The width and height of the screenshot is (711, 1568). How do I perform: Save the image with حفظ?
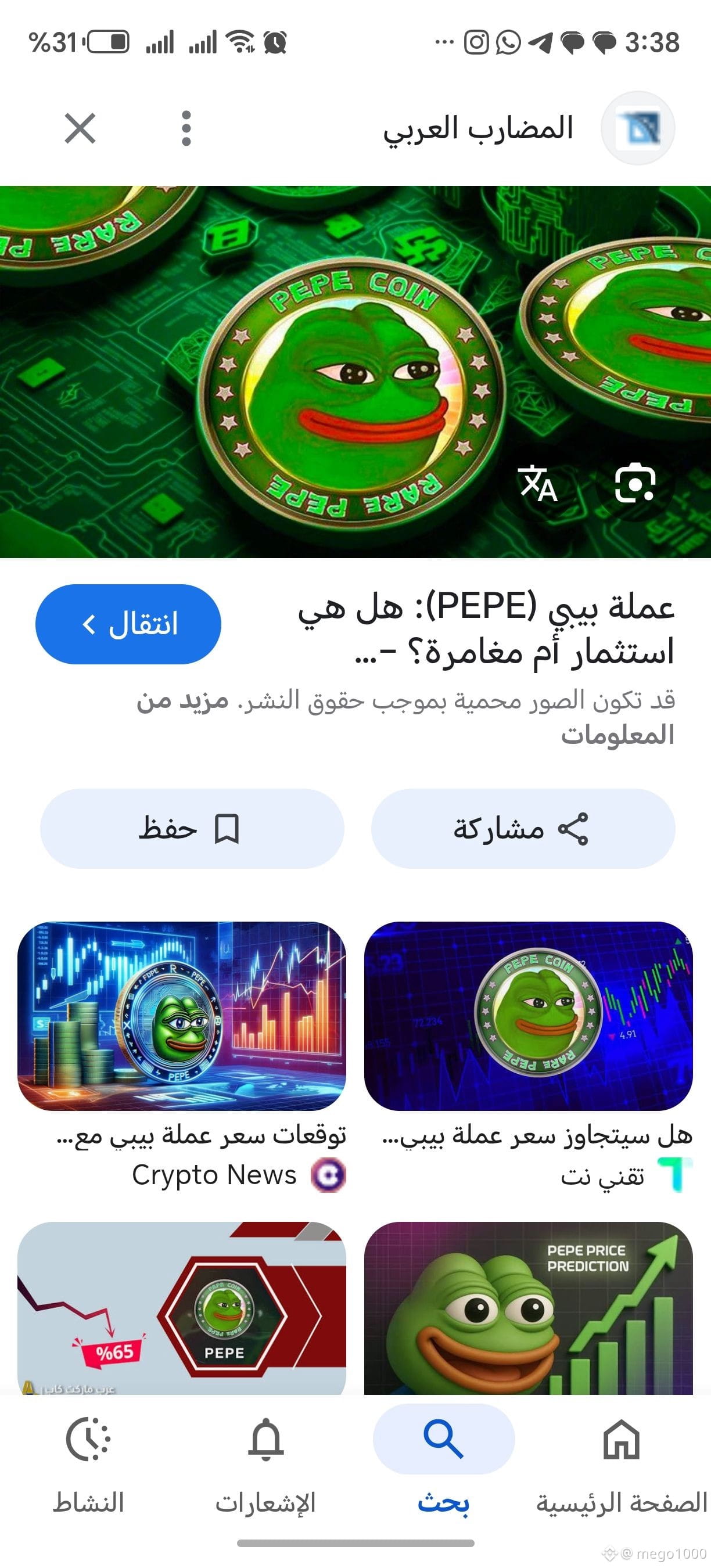[192, 829]
